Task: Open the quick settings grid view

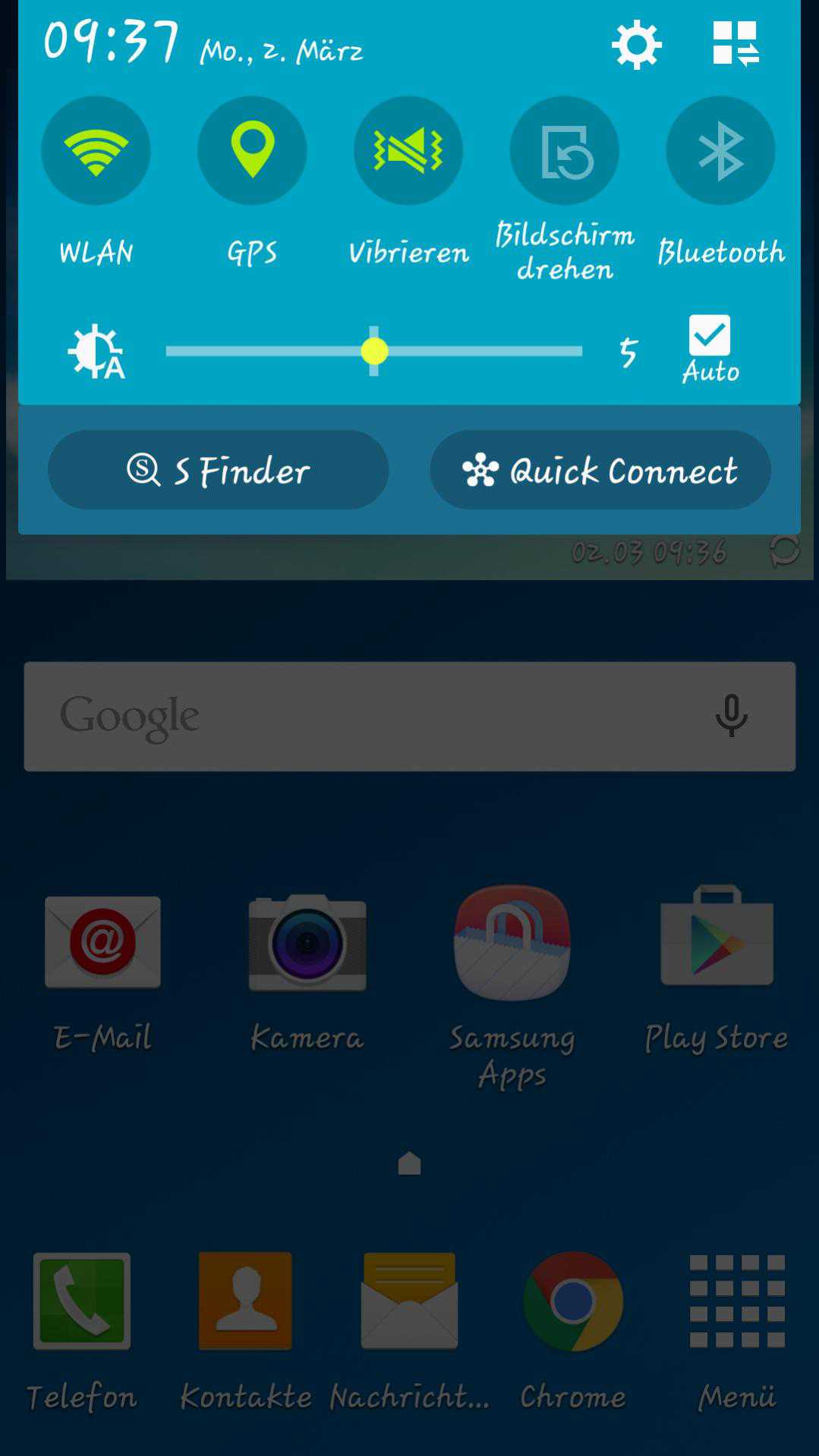Action: pos(735,44)
